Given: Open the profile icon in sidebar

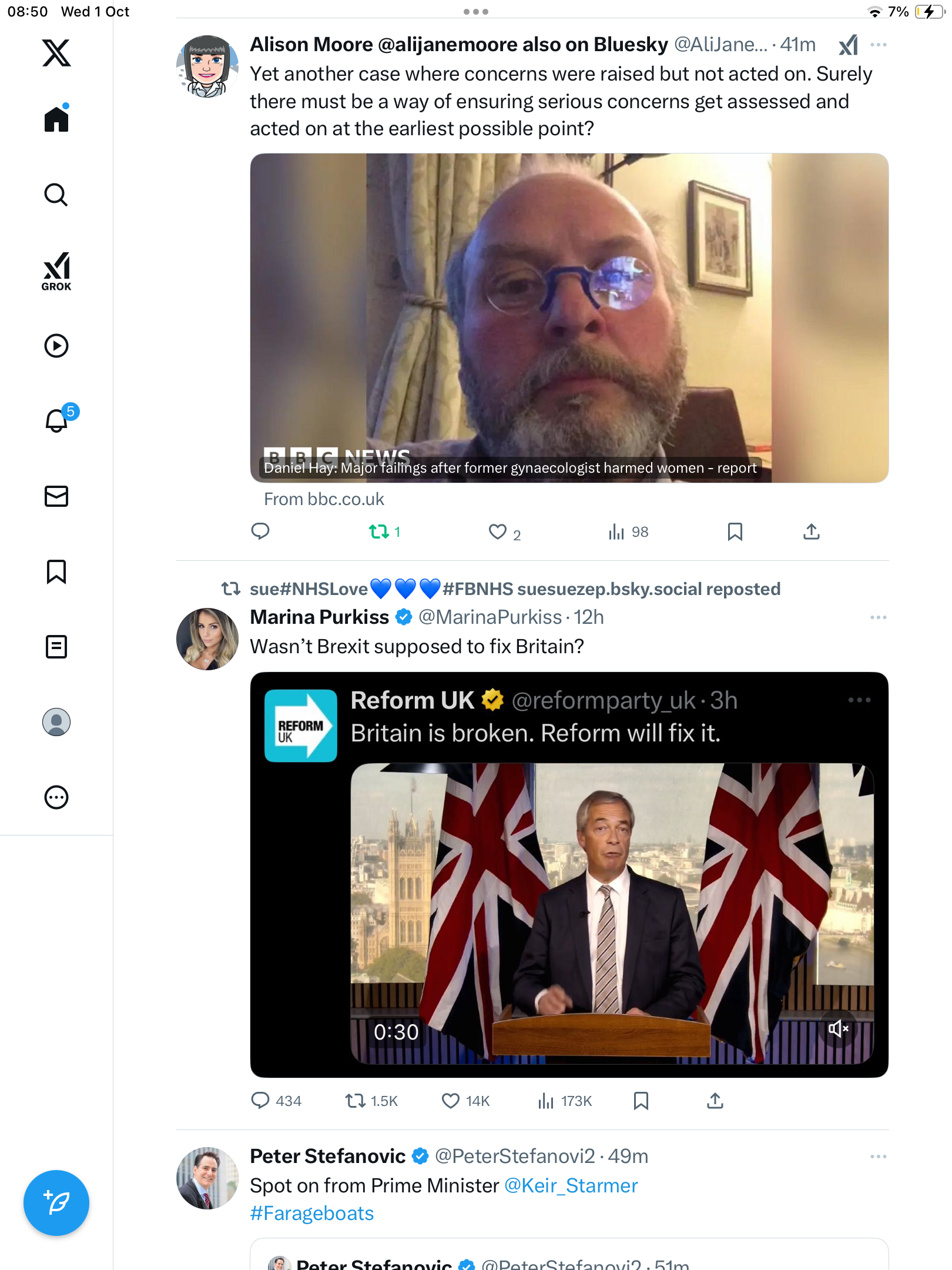Looking at the screenshot, I should tap(56, 722).
